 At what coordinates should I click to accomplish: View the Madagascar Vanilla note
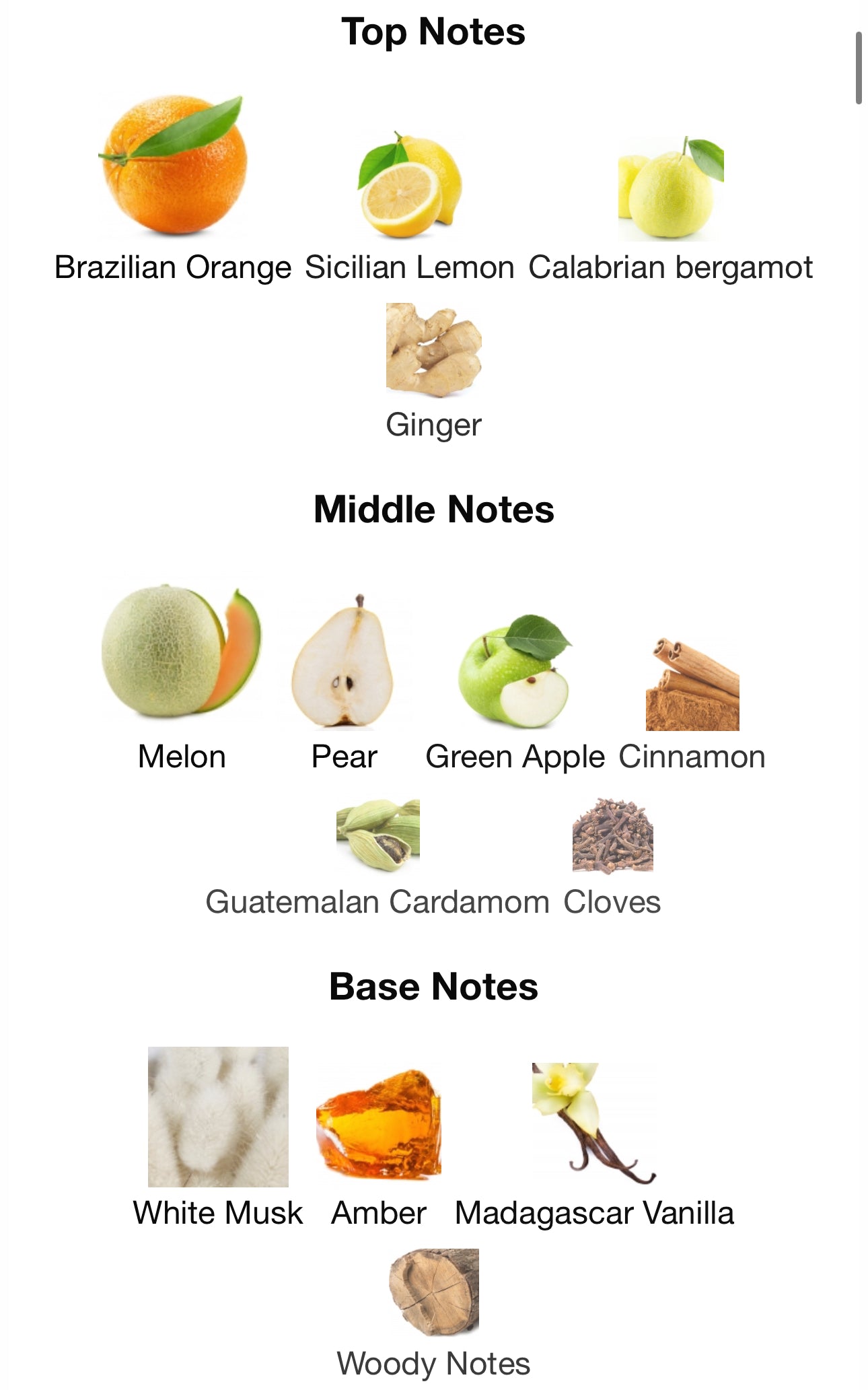coord(593,1123)
